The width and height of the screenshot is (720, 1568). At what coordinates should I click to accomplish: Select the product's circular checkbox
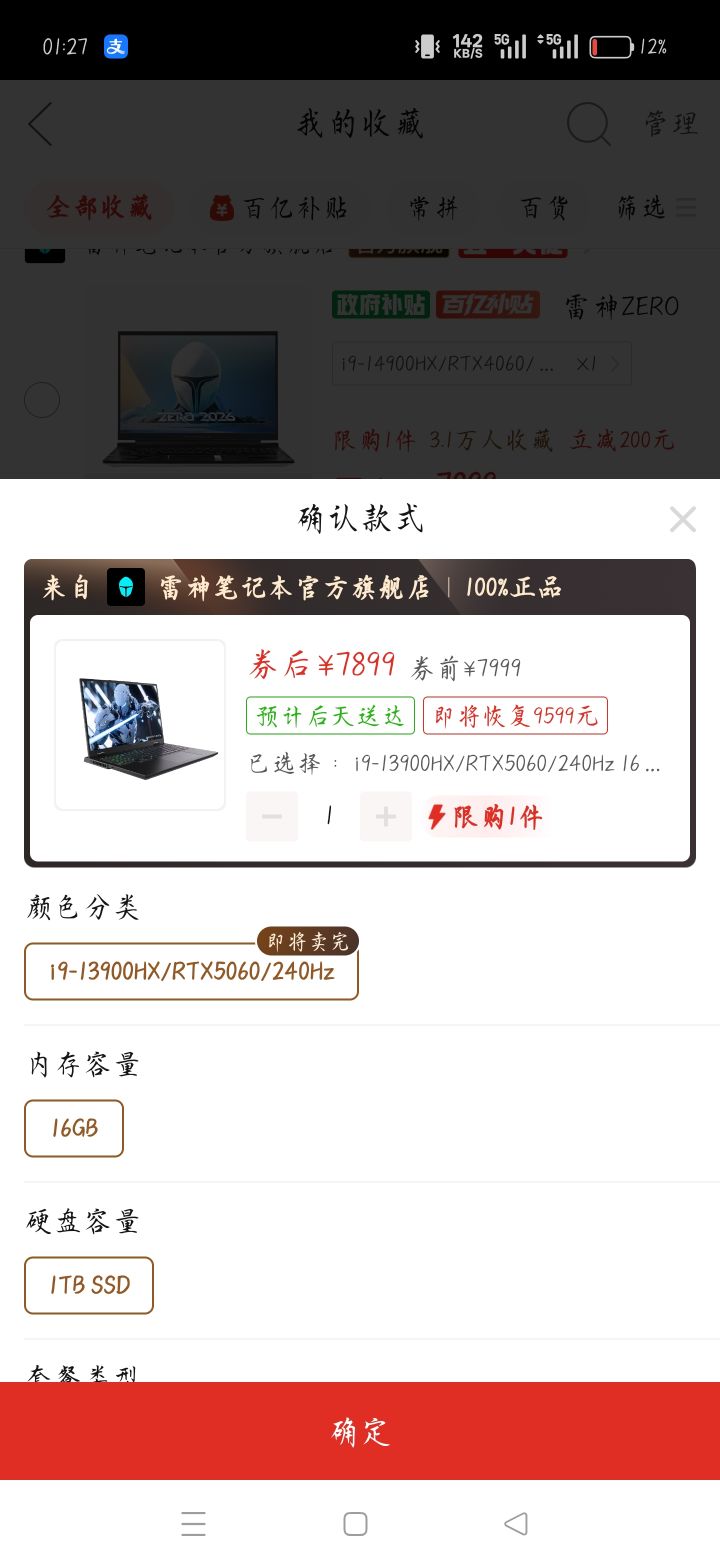coord(41,399)
